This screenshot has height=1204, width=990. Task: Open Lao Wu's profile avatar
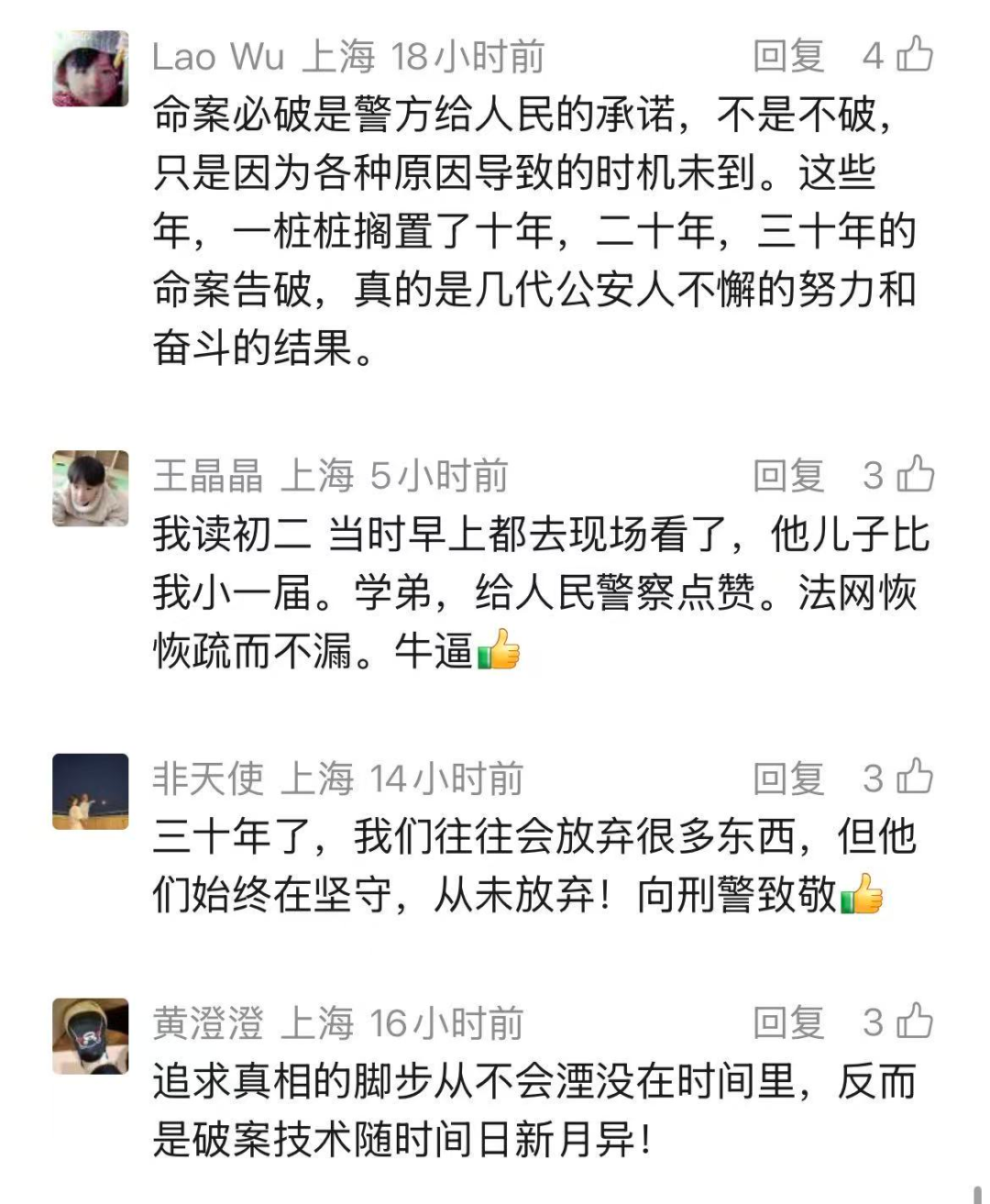(x=90, y=69)
